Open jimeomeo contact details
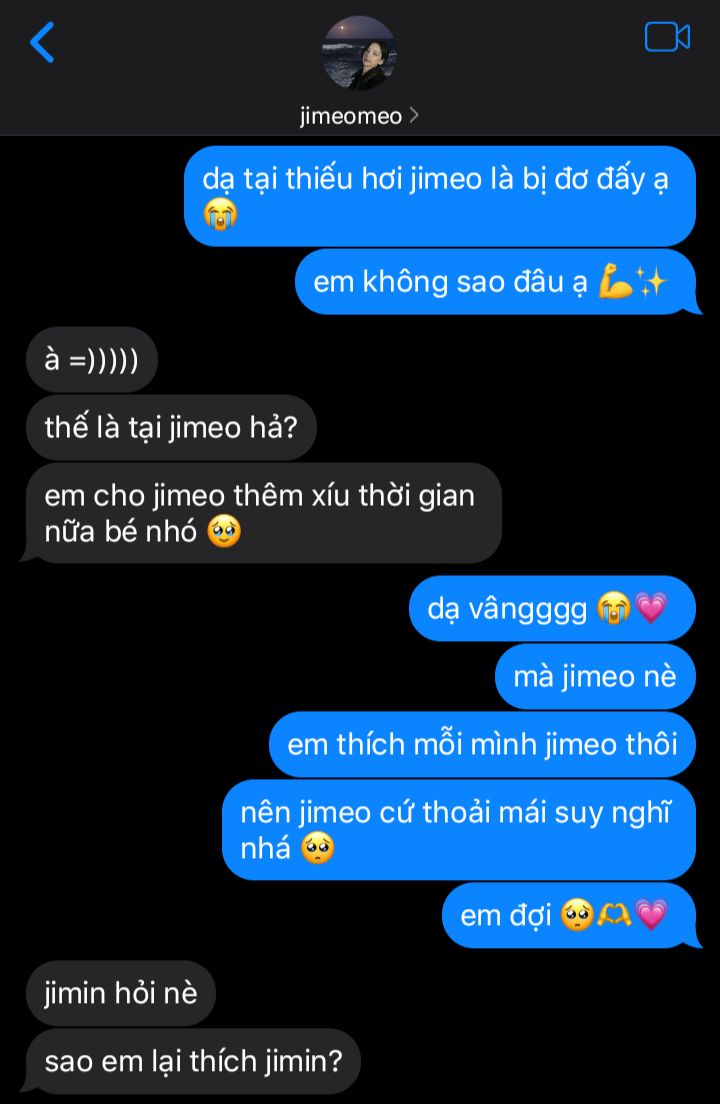Screen dimensions: 720x1104 tap(359, 116)
